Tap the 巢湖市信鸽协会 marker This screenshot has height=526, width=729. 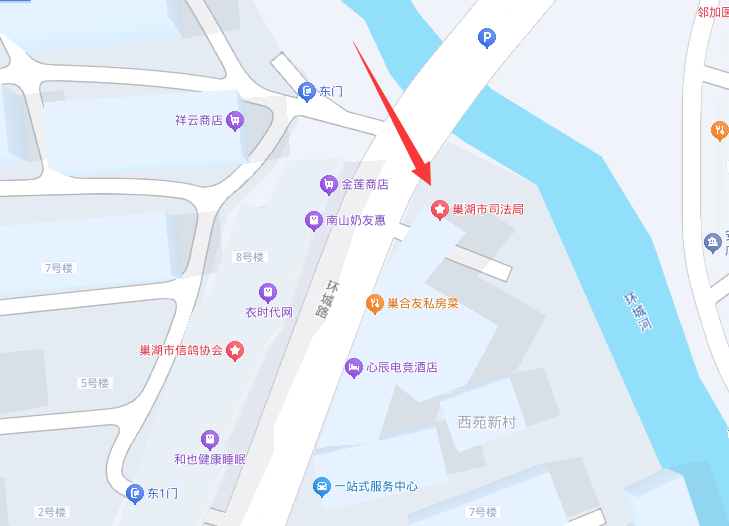(x=235, y=351)
